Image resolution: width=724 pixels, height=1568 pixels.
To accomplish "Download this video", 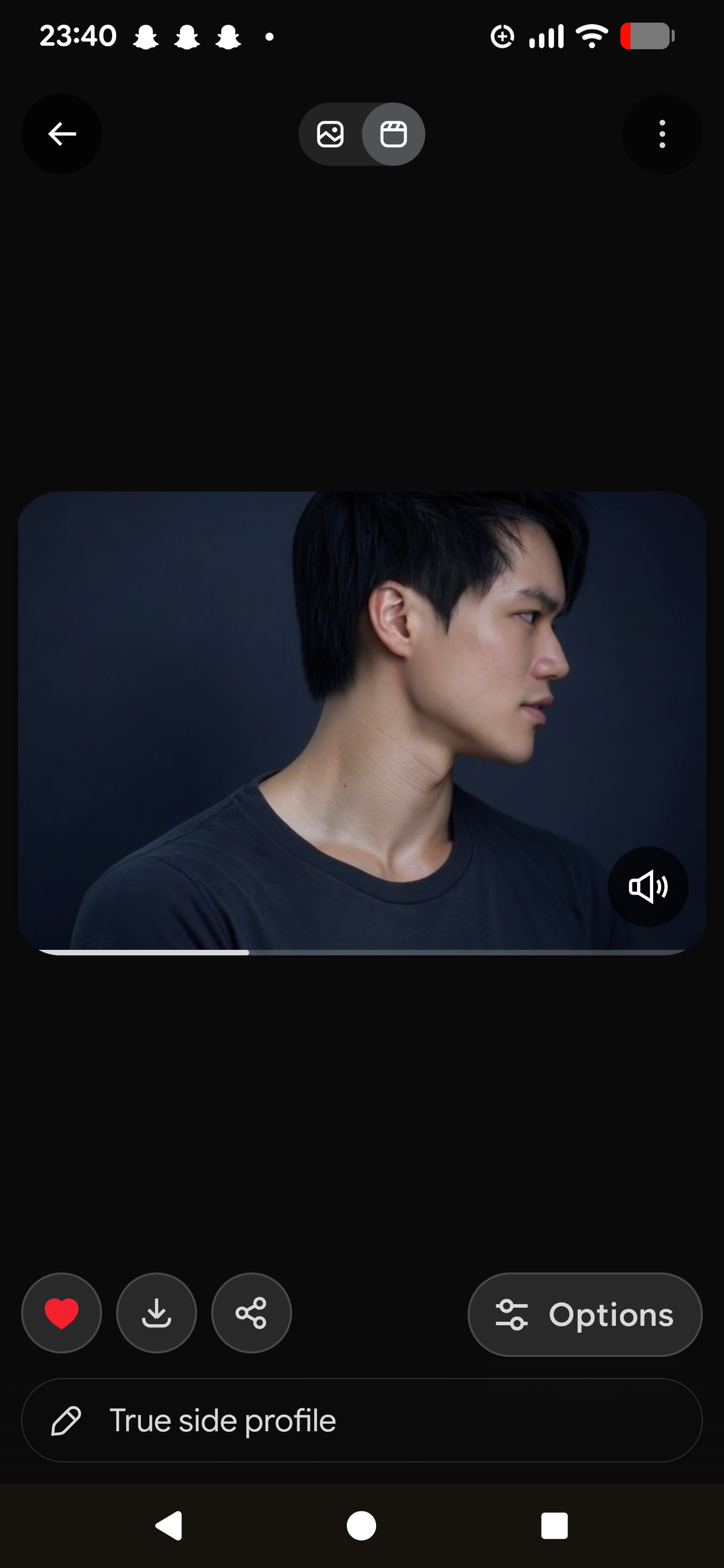I will pyautogui.click(x=156, y=1313).
